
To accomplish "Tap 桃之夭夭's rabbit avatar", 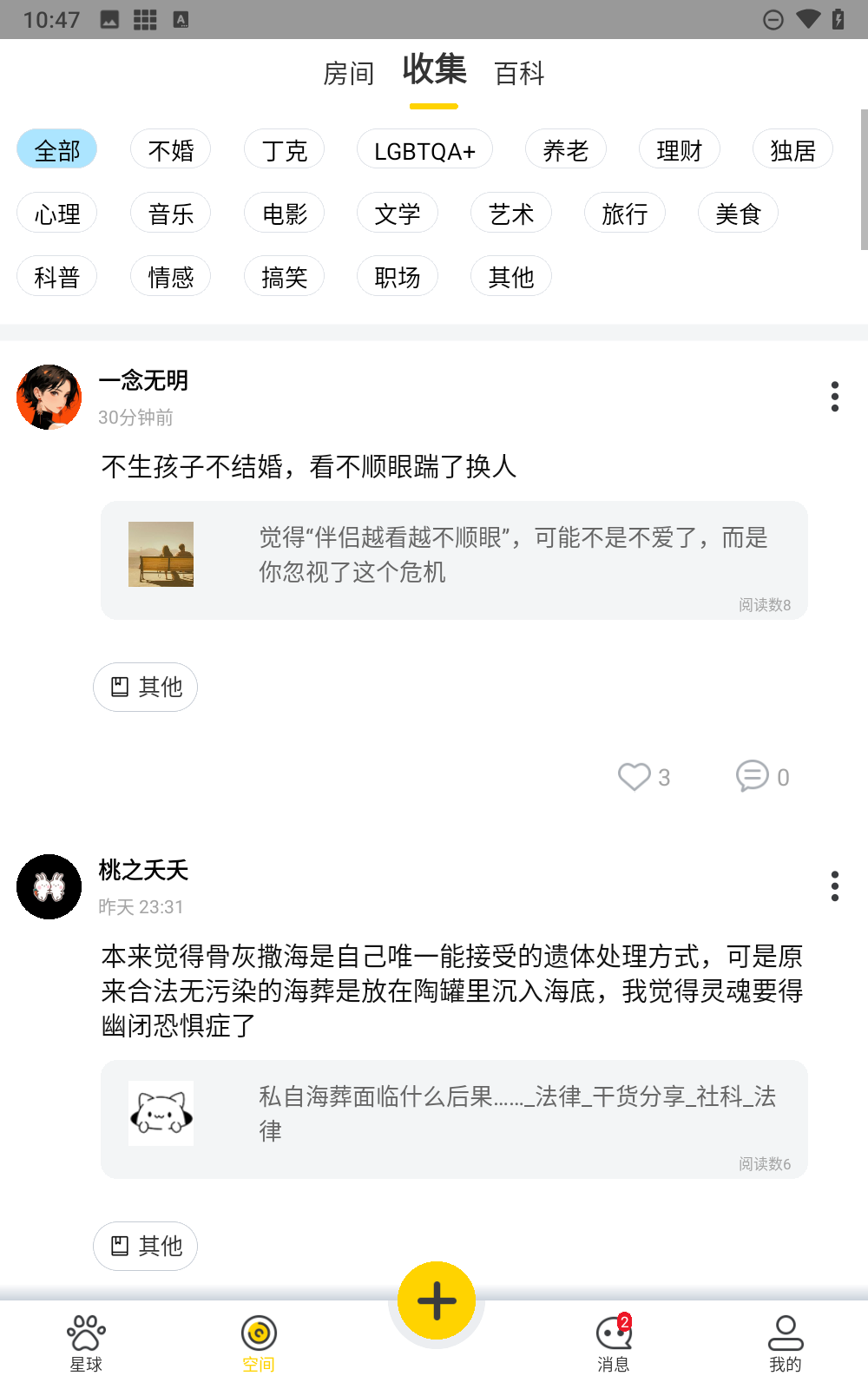I will coord(49,886).
